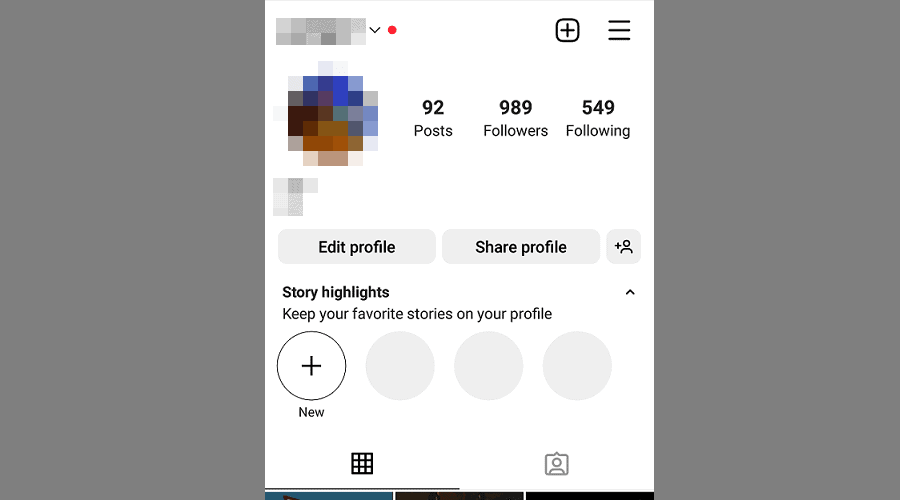This screenshot has width=900, height=500.
Task: Open the discover people icon button
Action: [x=624, y=247]
